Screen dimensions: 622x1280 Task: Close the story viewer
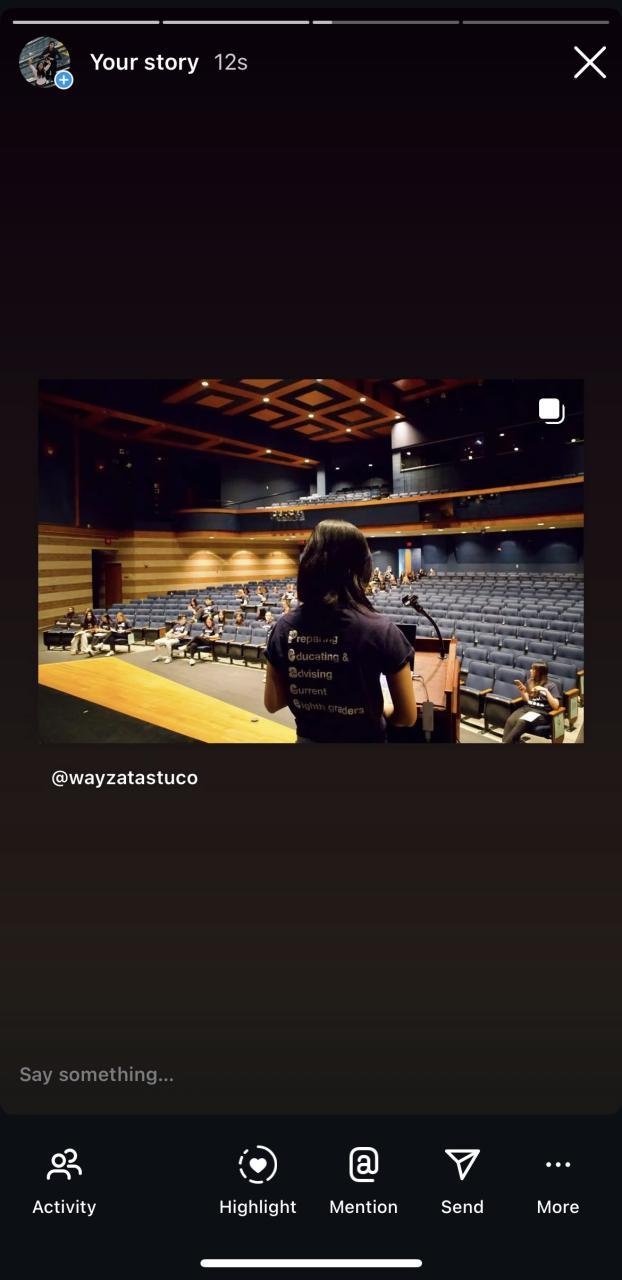pyautogui.click(x=589, y=62)
